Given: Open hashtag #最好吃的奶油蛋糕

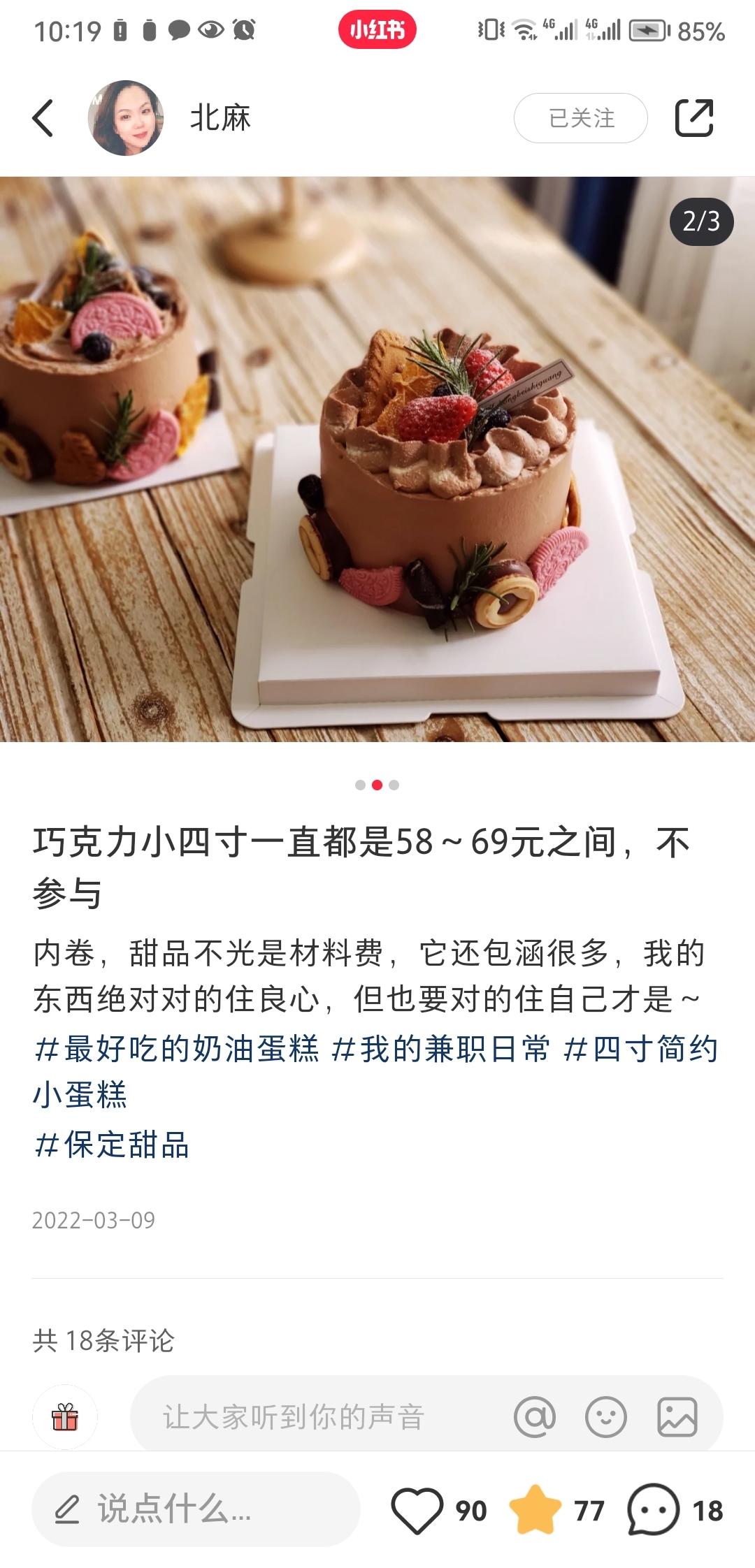Looking at the screenshot, I should [177, 1049].
